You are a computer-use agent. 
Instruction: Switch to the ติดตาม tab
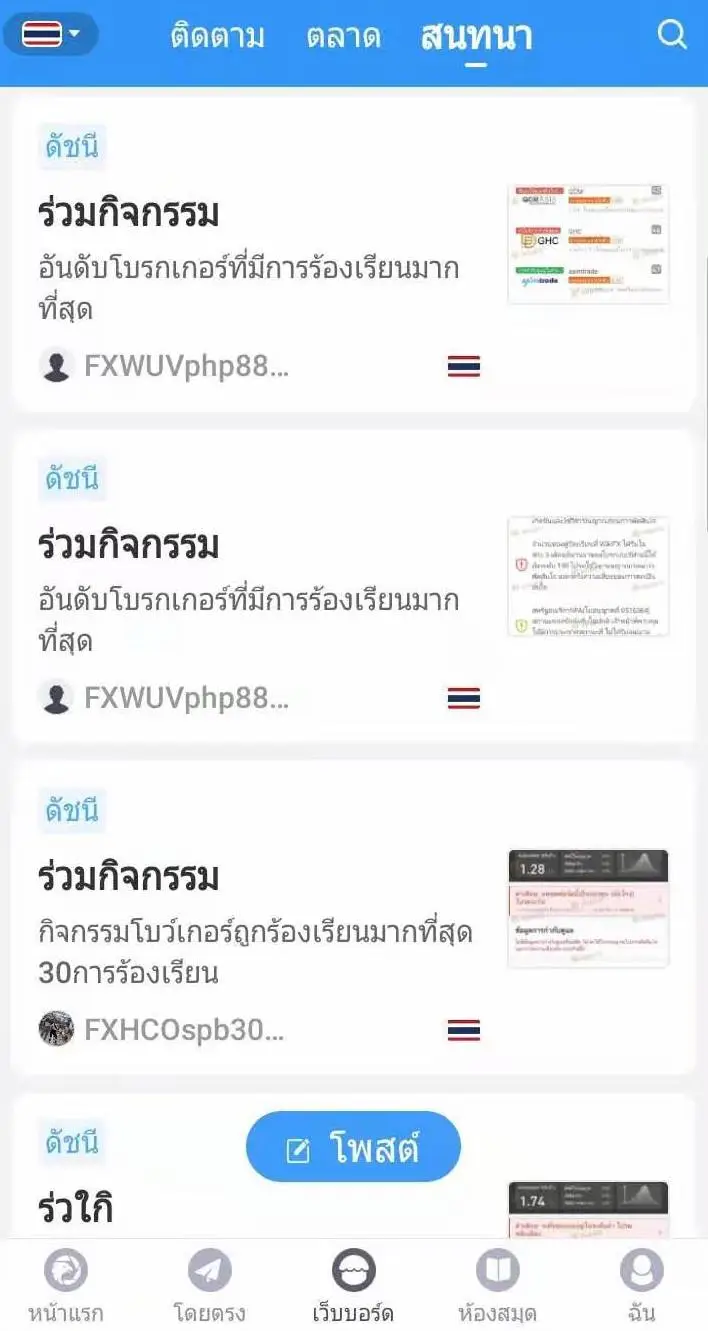[217, 37]
